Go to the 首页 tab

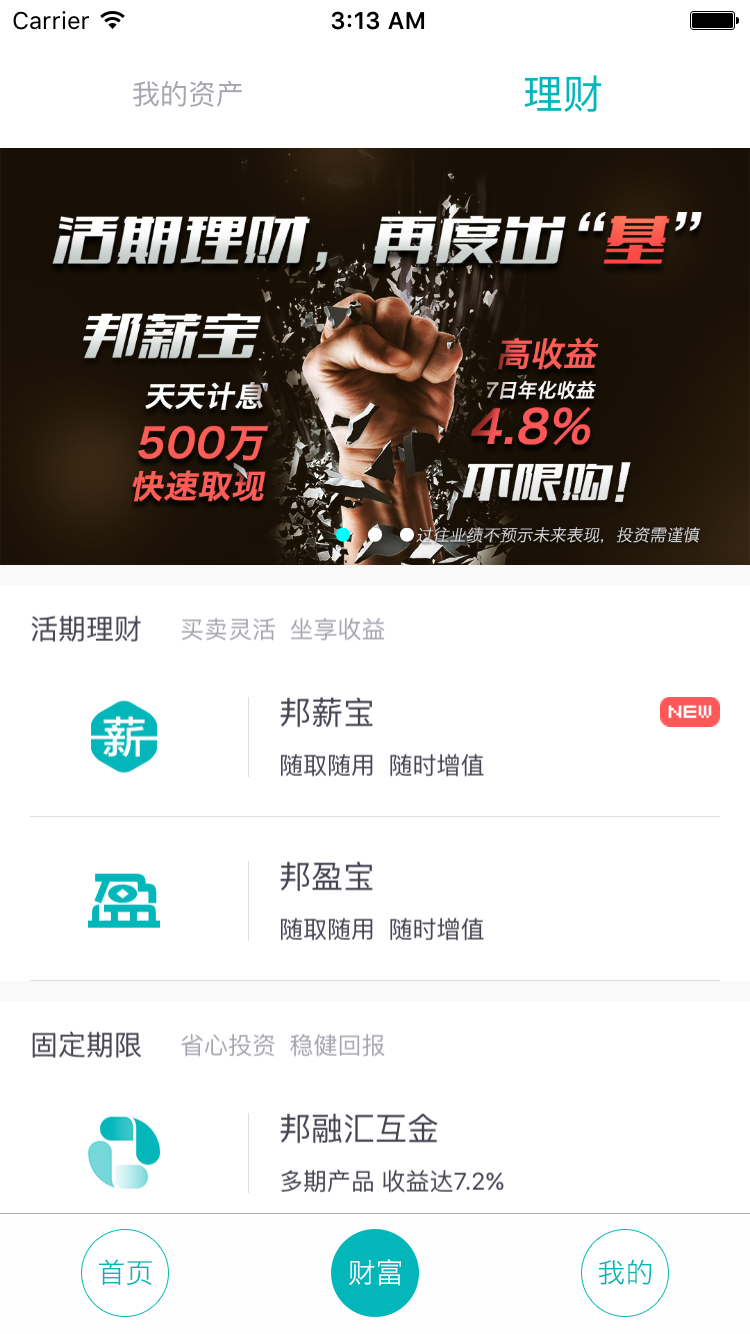pyautogui.click(x=125, y=1273)
